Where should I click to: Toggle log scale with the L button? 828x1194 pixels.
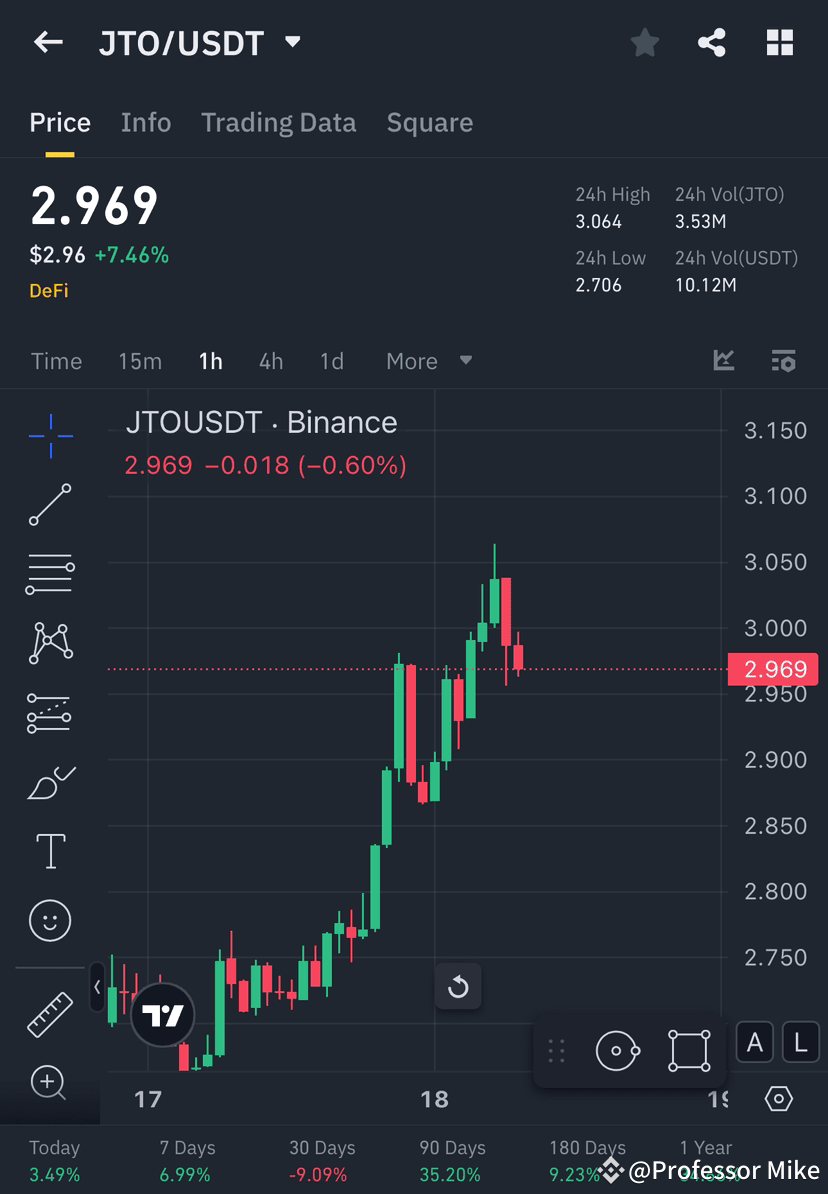[799, 1042]
